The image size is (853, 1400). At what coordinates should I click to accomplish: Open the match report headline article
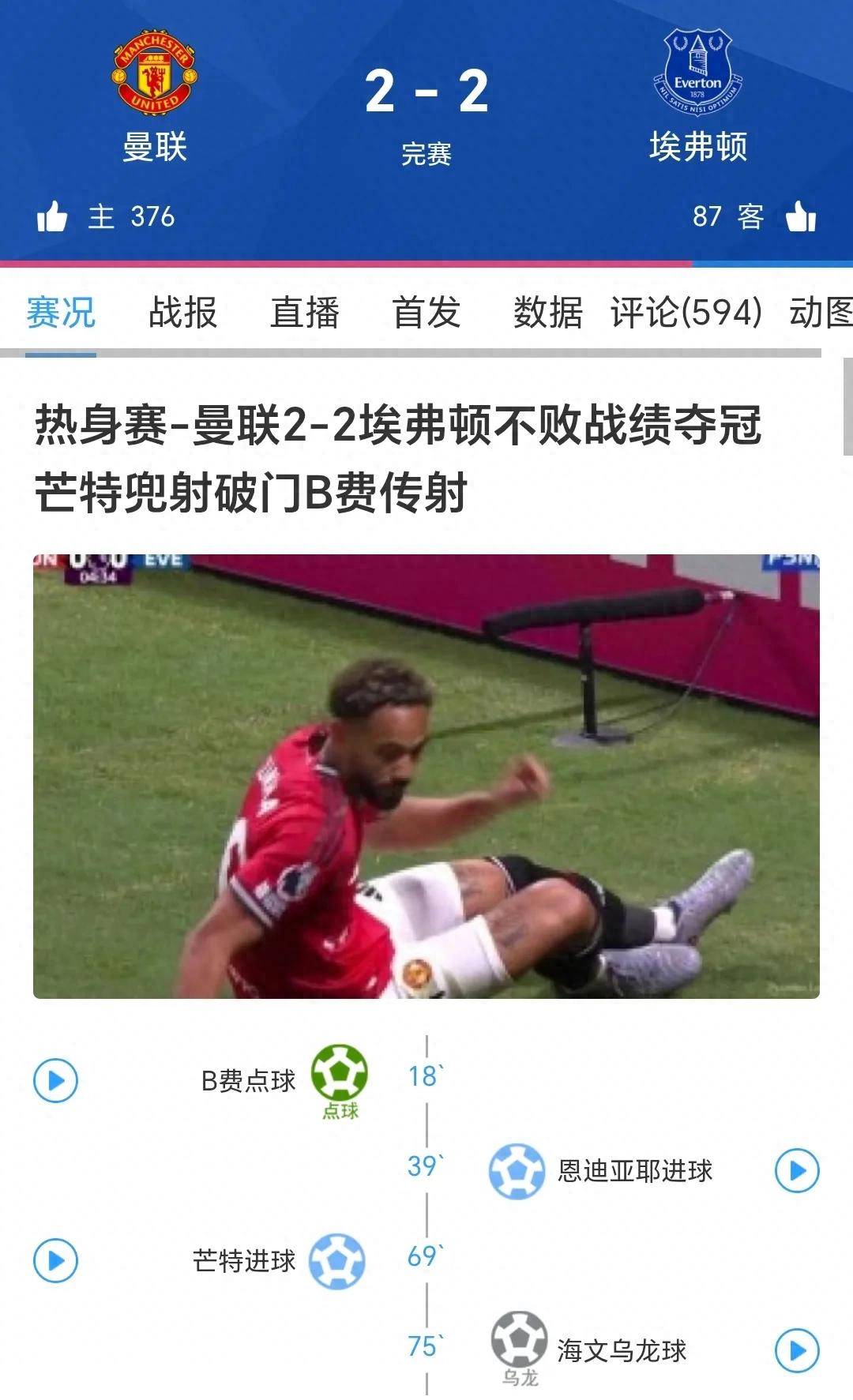[398, 459]
